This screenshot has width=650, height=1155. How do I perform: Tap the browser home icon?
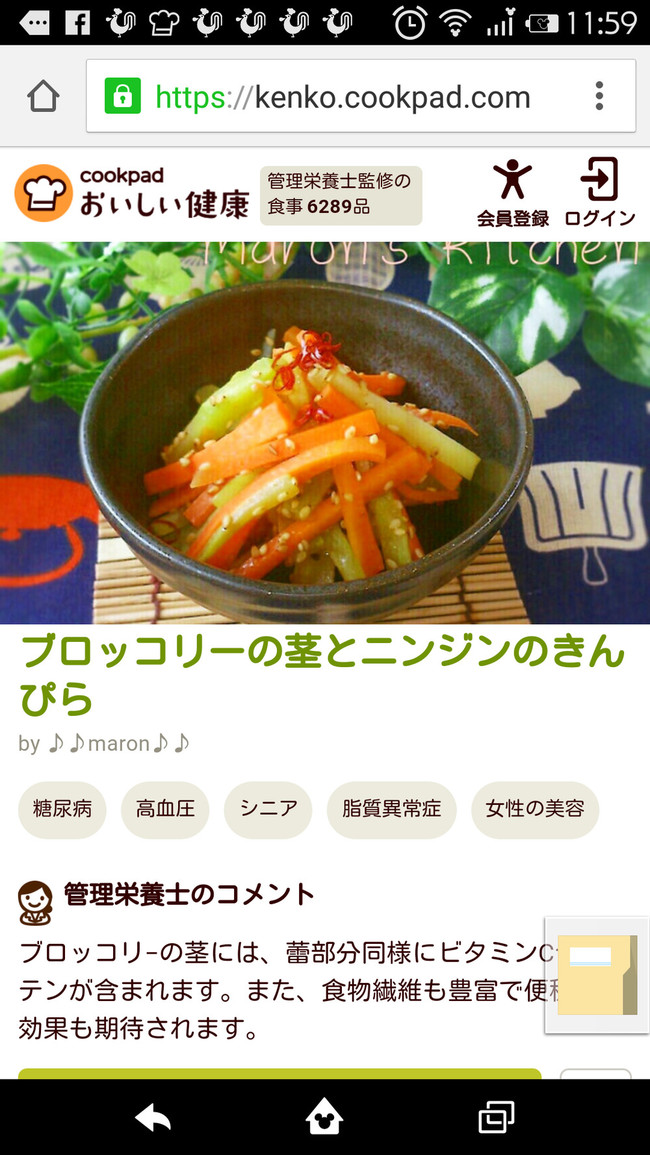(43, 97)
